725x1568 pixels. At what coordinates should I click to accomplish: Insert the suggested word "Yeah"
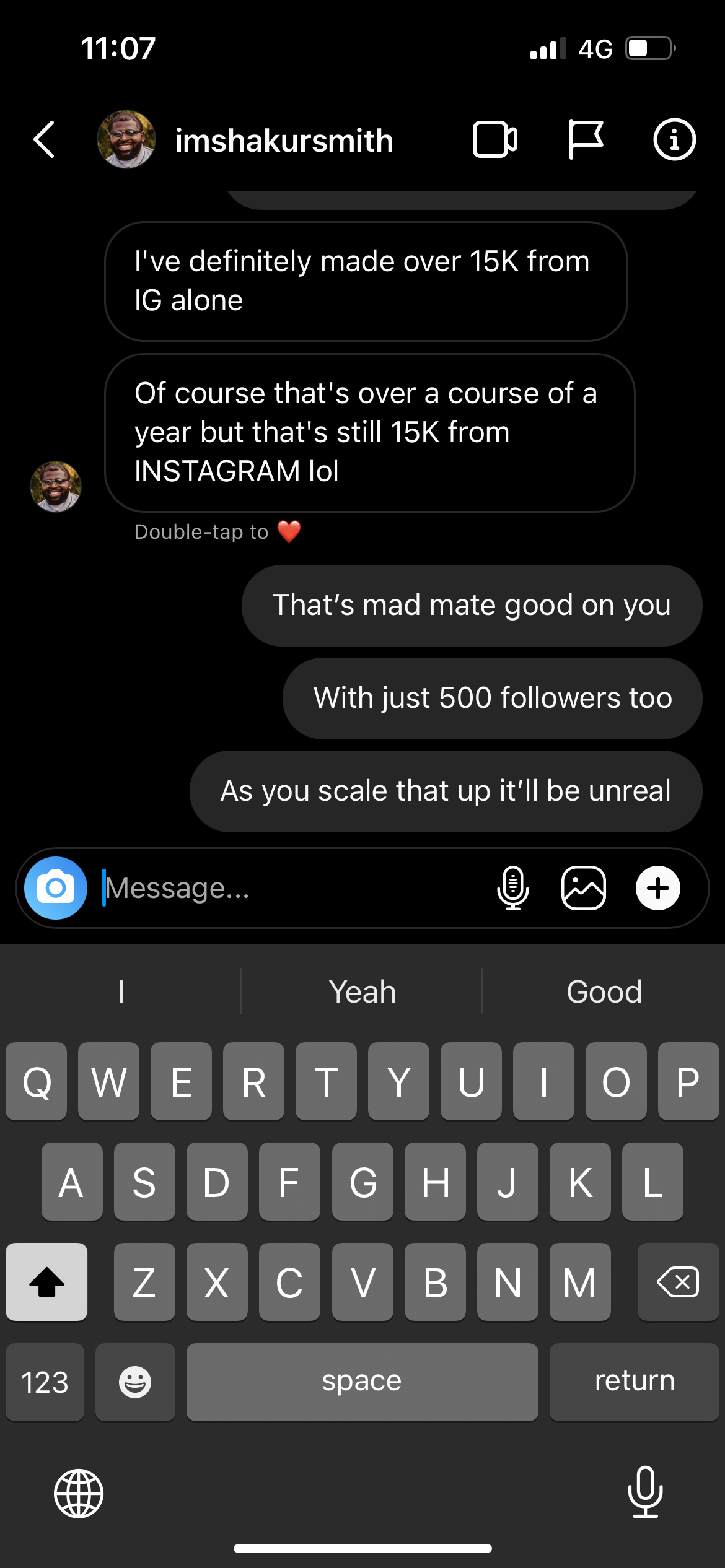362,991
